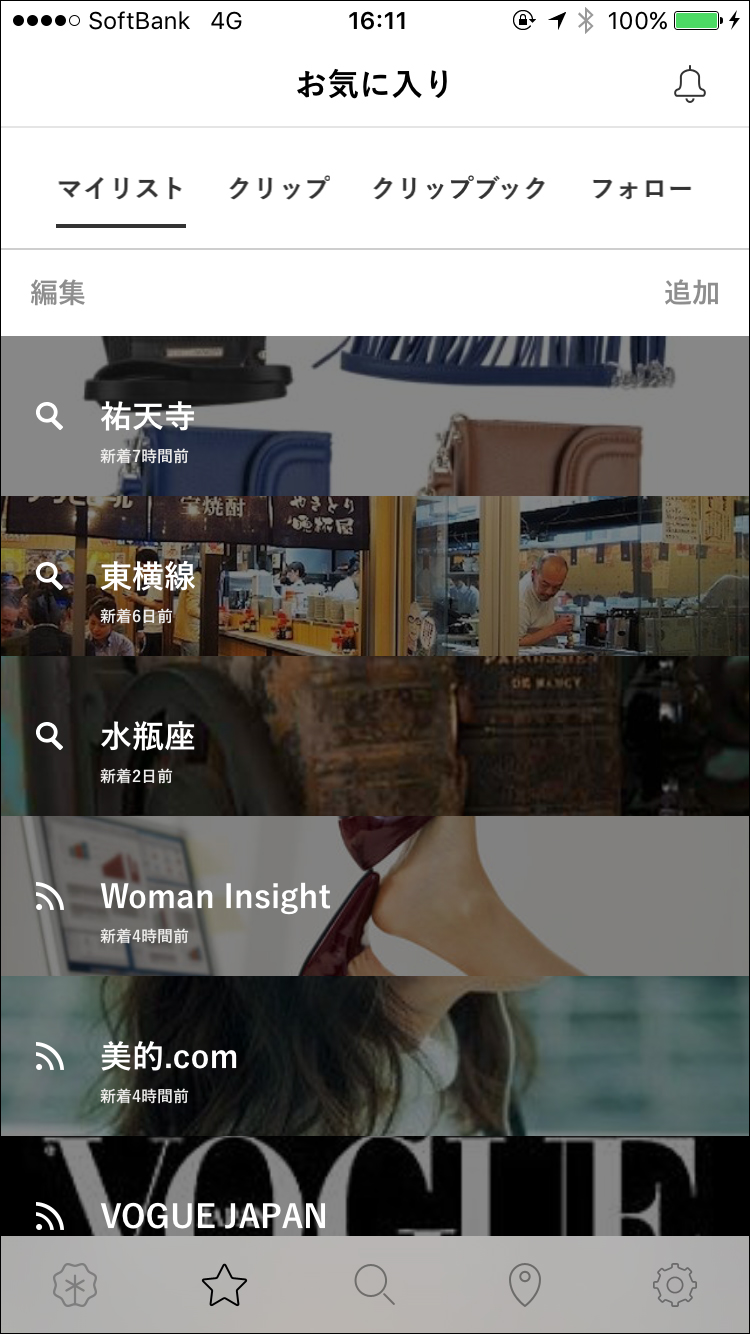The image size is (750, 1334).
Task: Open the search tab in bottom bar
Action: [x=375, y=1285]
